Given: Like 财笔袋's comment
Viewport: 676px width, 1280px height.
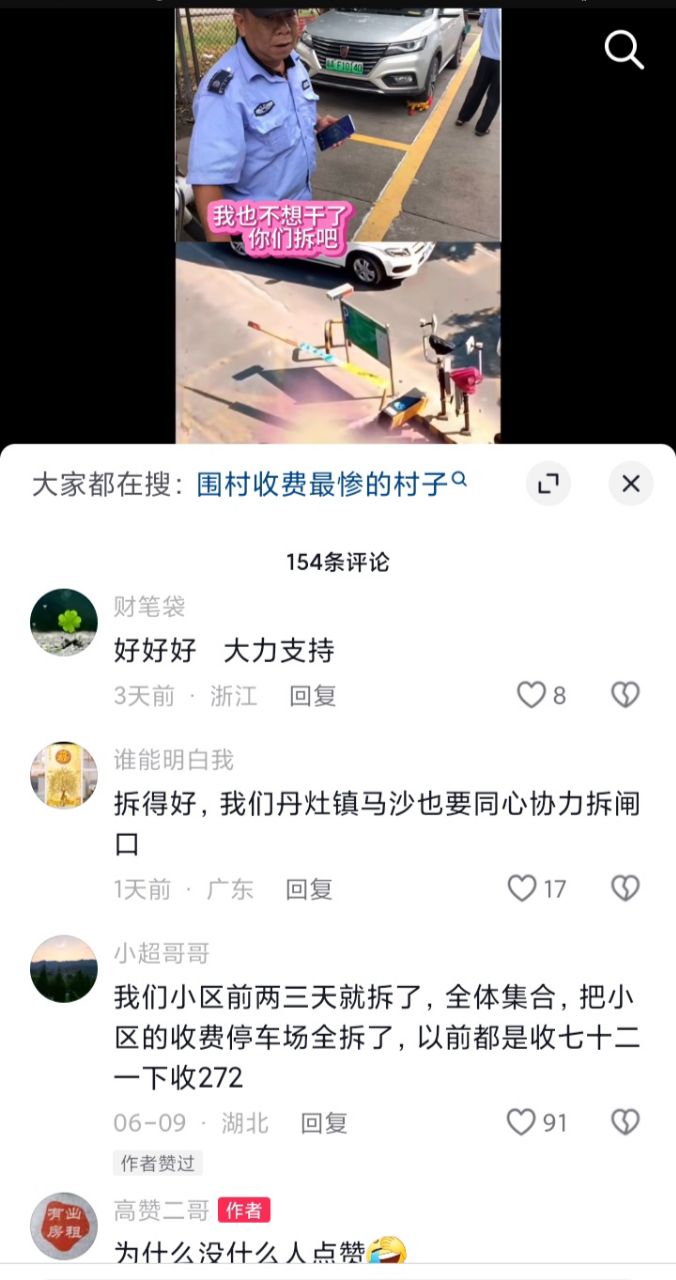Looking at the screenshot, I should point(531,695).
